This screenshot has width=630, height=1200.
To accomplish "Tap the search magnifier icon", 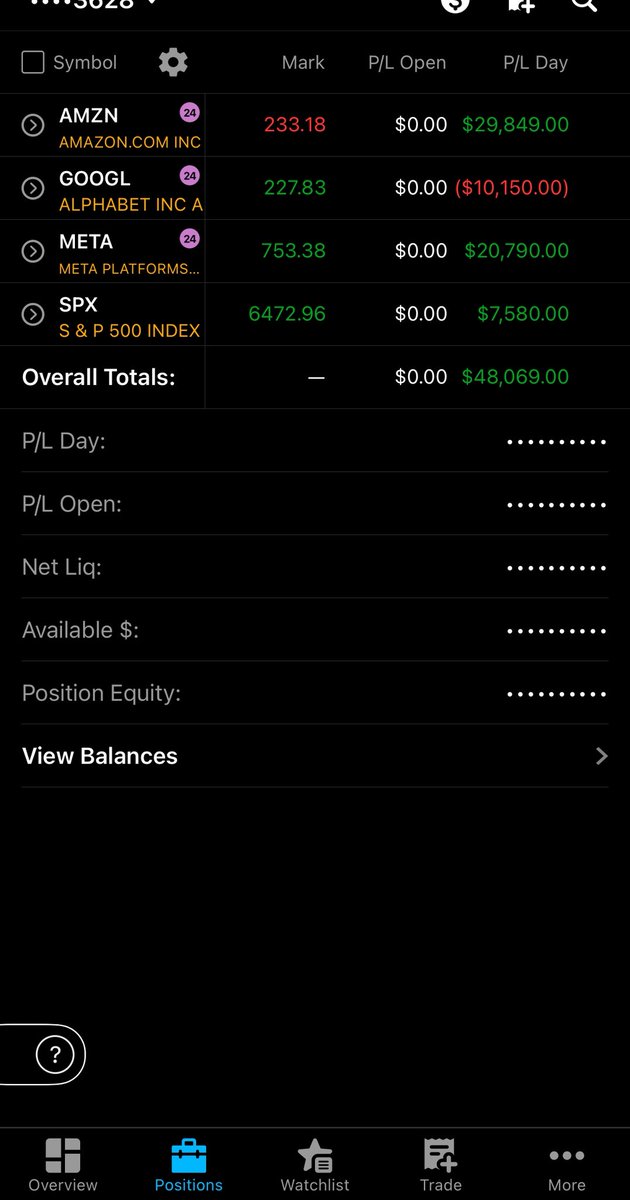I will pyautogui.click(x=584, y=4).
